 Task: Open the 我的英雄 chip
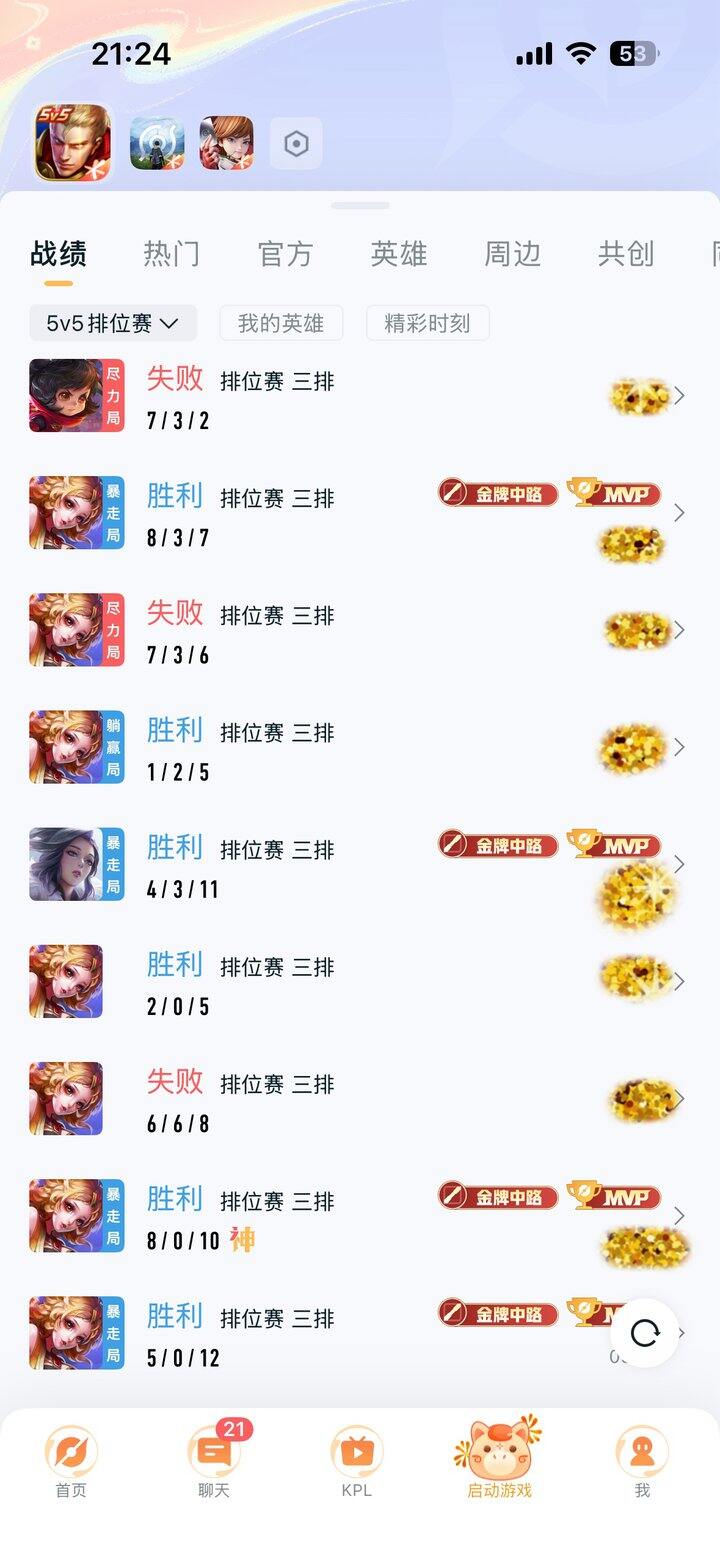tap(281, 323)
